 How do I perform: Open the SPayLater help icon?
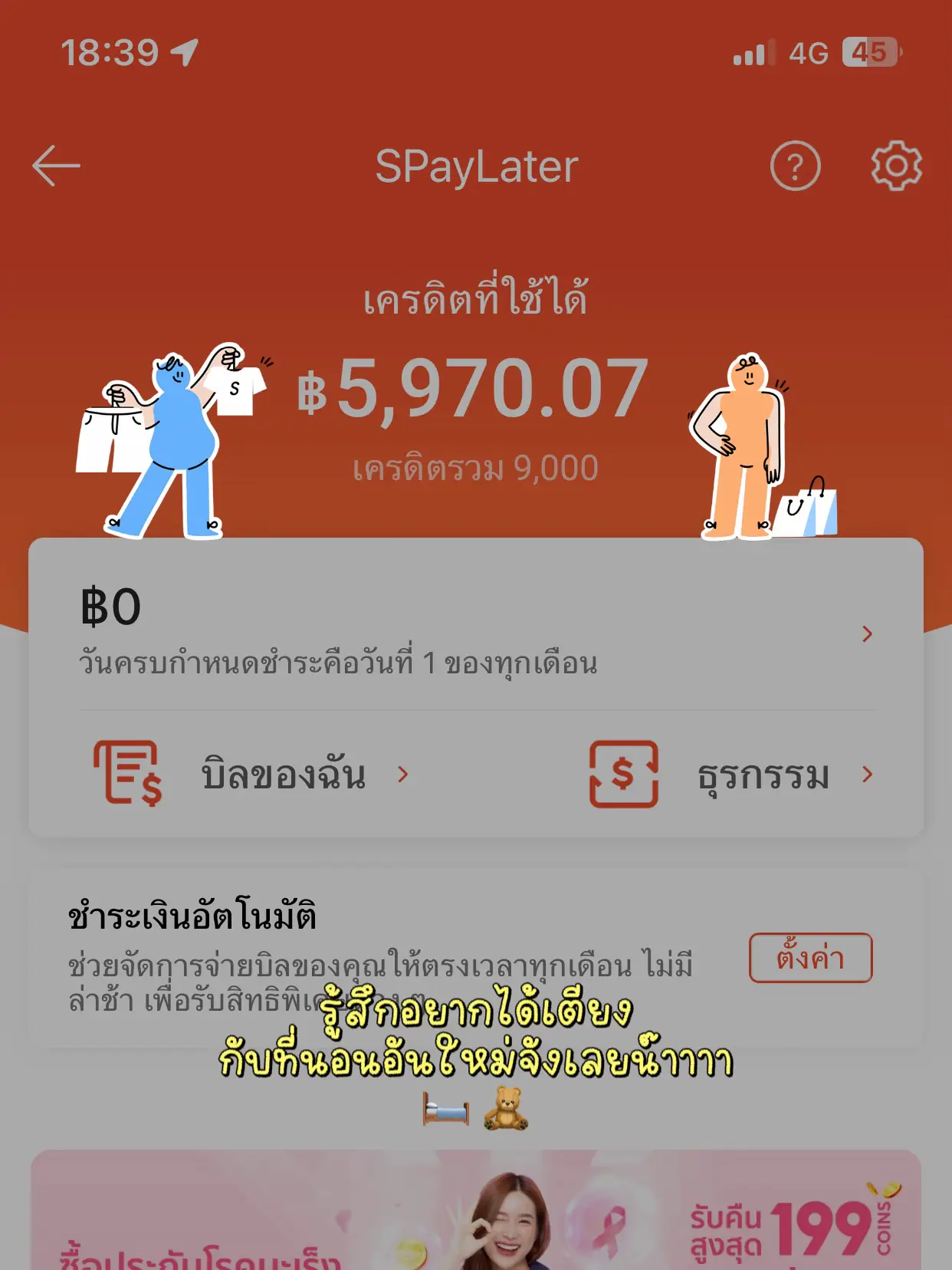[797, 163]
